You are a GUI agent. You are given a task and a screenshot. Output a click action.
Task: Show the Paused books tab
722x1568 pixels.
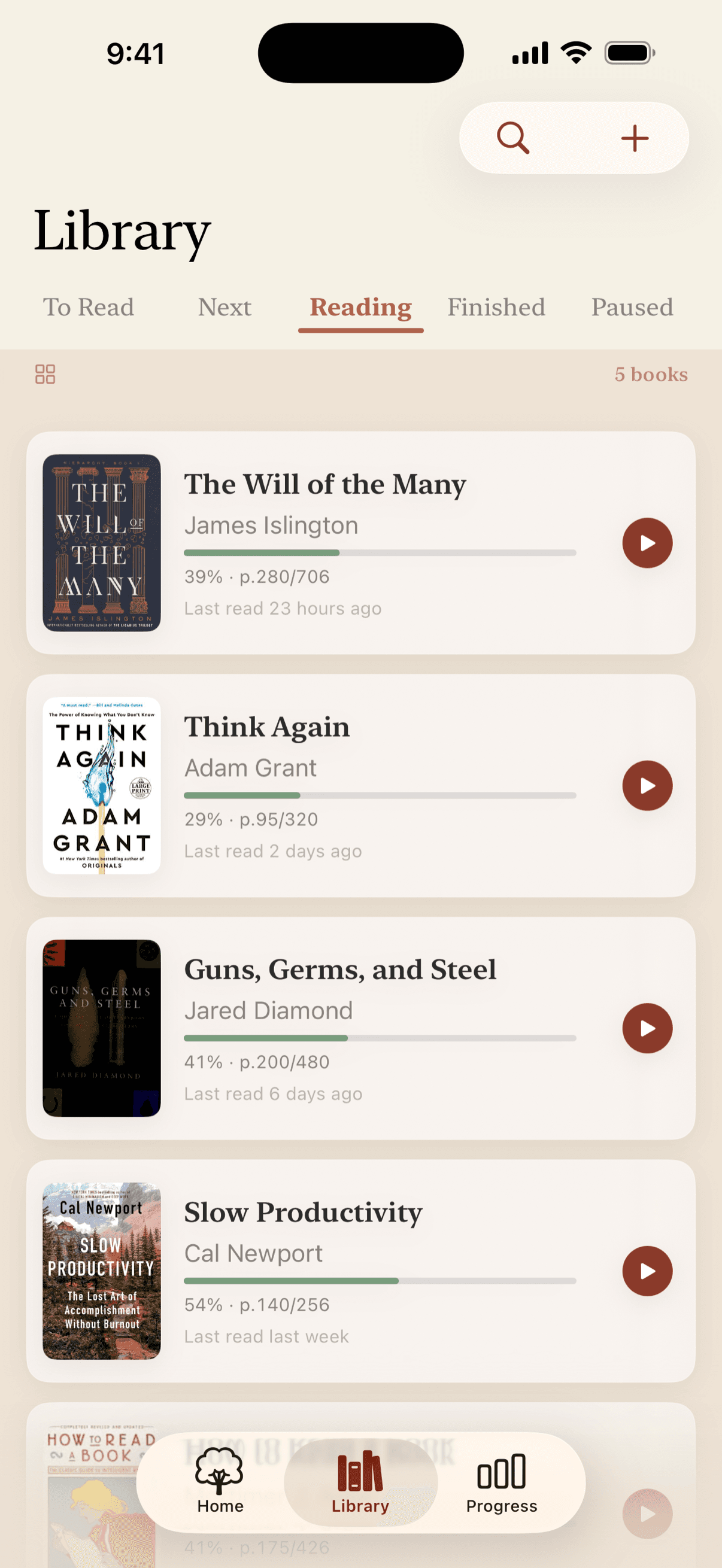632,308
